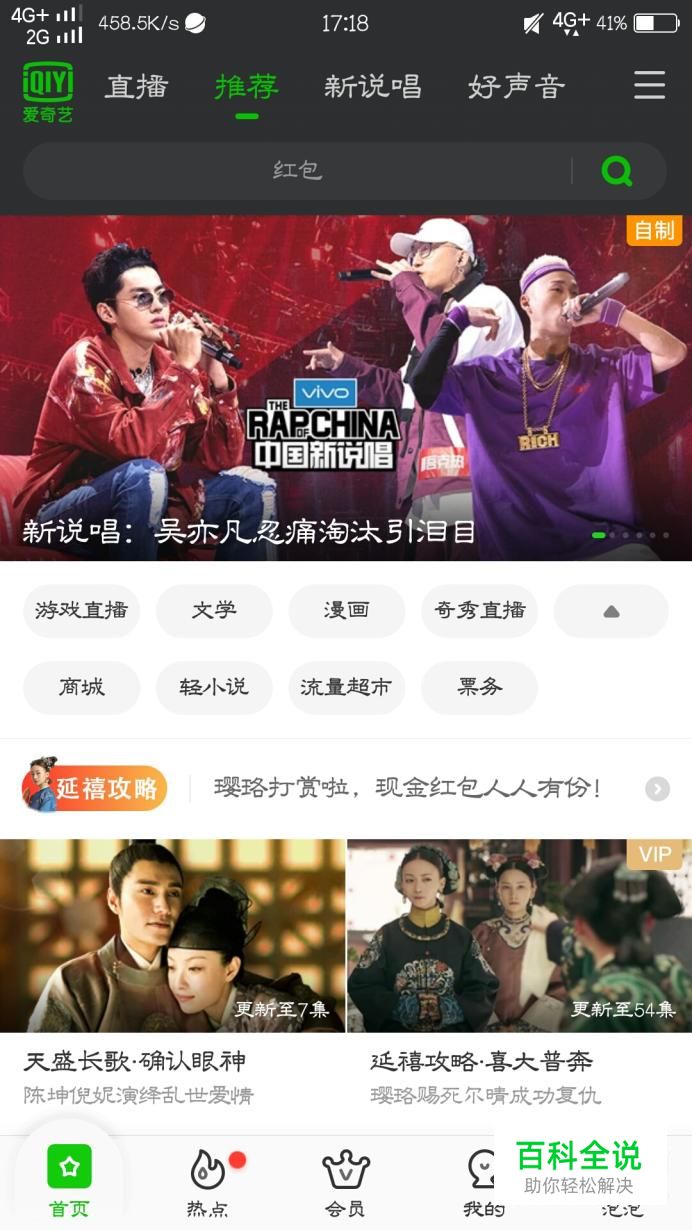The image size is (692, 1230).
Task: Select the 漫画 chip
Action: 346,611
